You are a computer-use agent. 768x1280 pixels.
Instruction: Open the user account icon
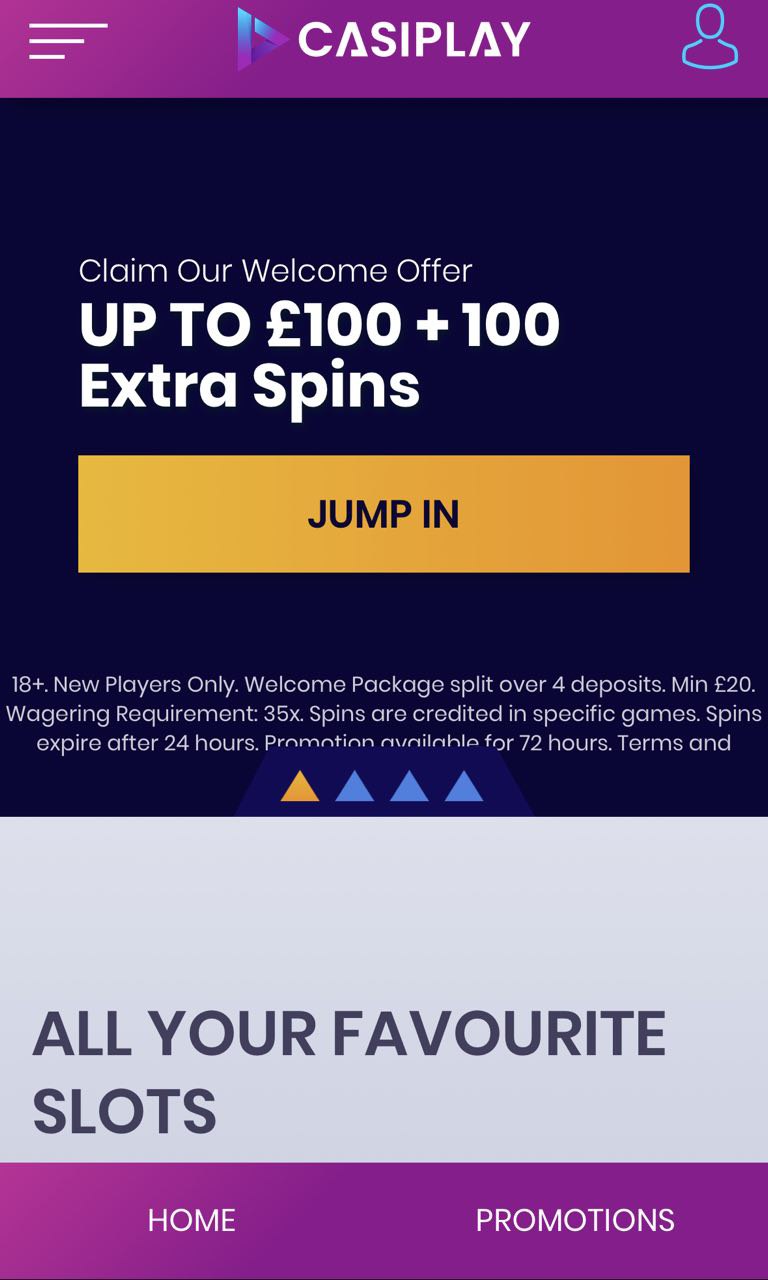[x=710, y=38]
